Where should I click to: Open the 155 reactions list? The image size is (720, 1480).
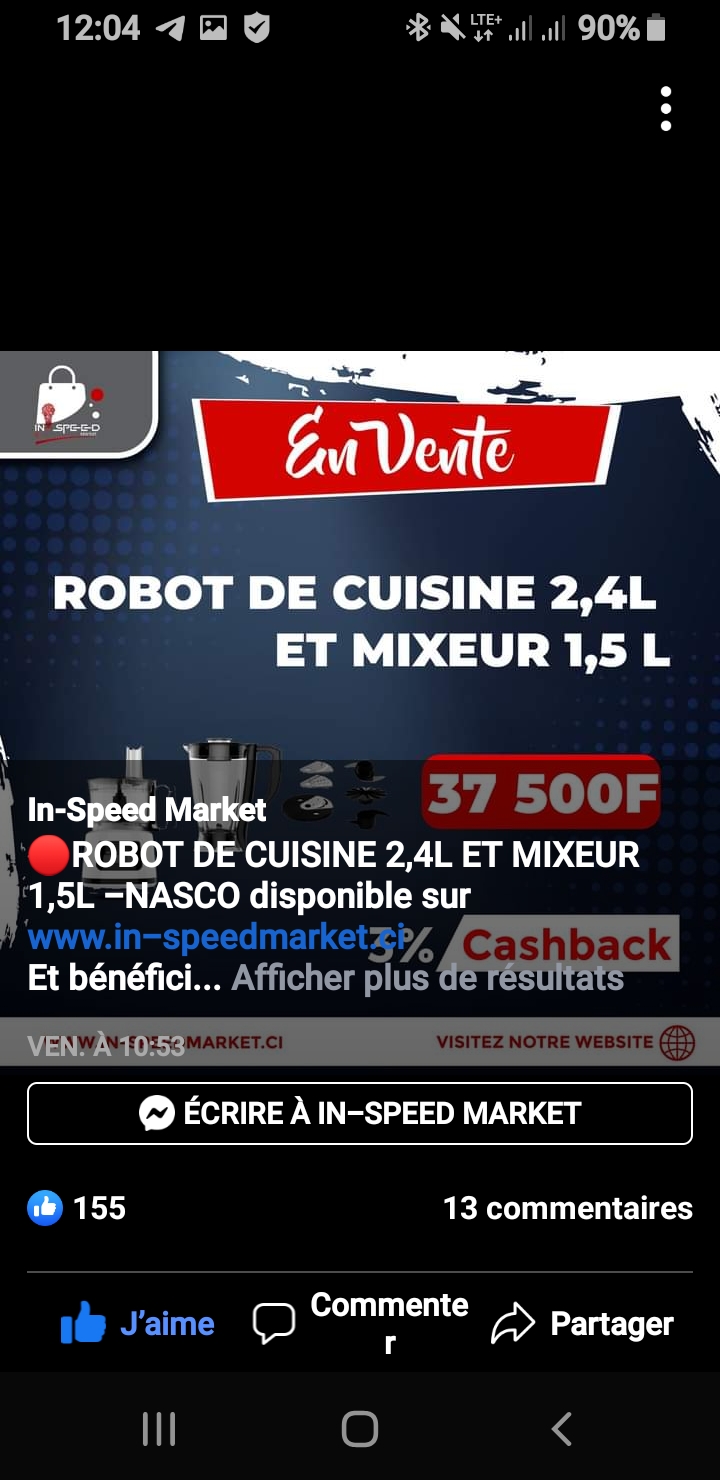(x=77, y=1208)
